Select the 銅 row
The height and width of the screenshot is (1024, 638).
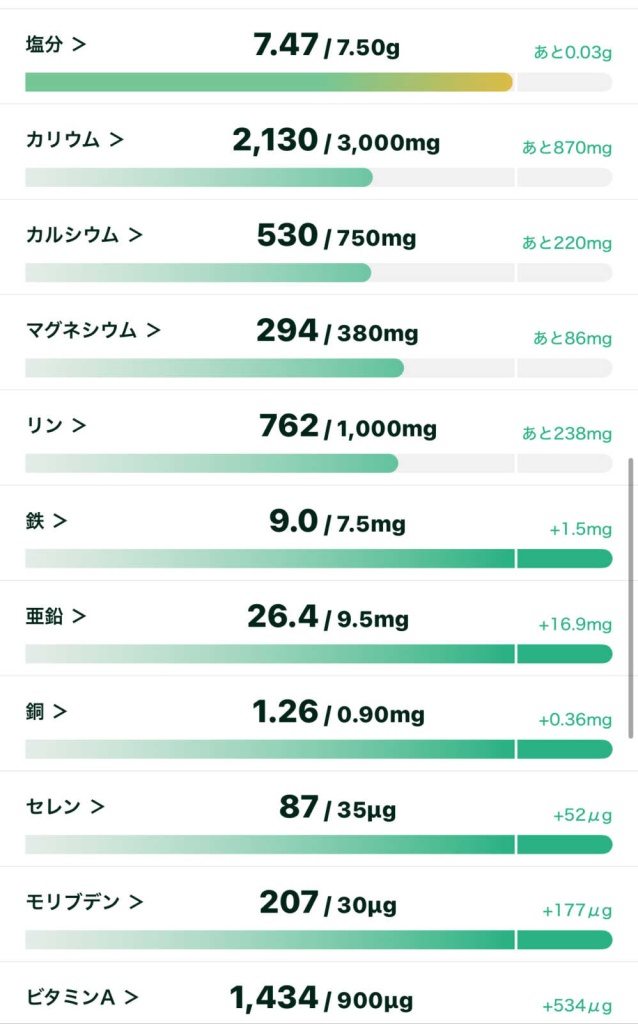(46, 712)
